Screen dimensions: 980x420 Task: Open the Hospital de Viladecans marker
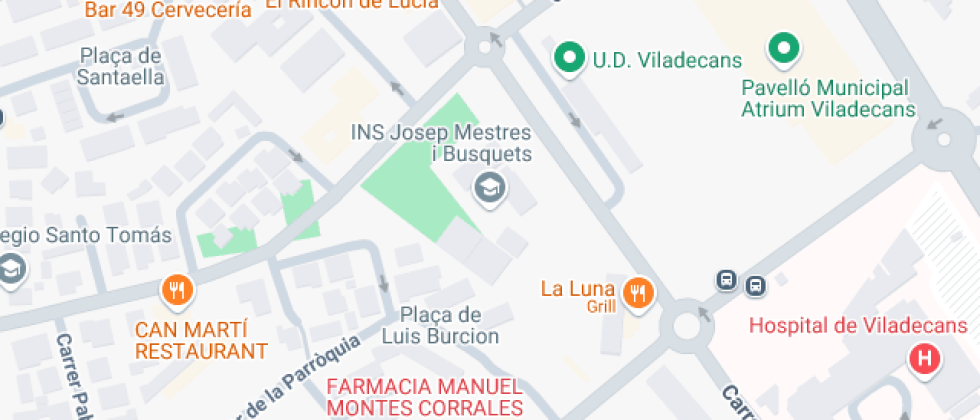click(x=925, y=360)
